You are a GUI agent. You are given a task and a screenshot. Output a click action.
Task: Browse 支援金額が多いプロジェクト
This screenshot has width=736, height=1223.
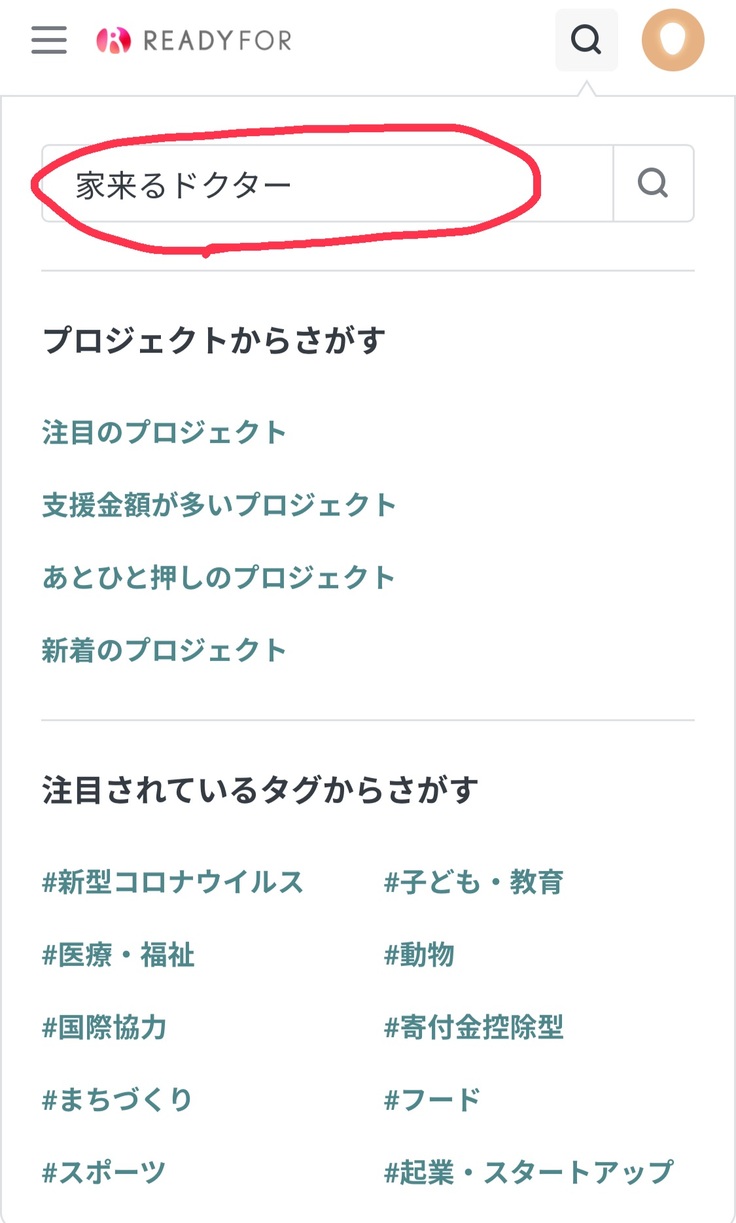tap(219, 505)
